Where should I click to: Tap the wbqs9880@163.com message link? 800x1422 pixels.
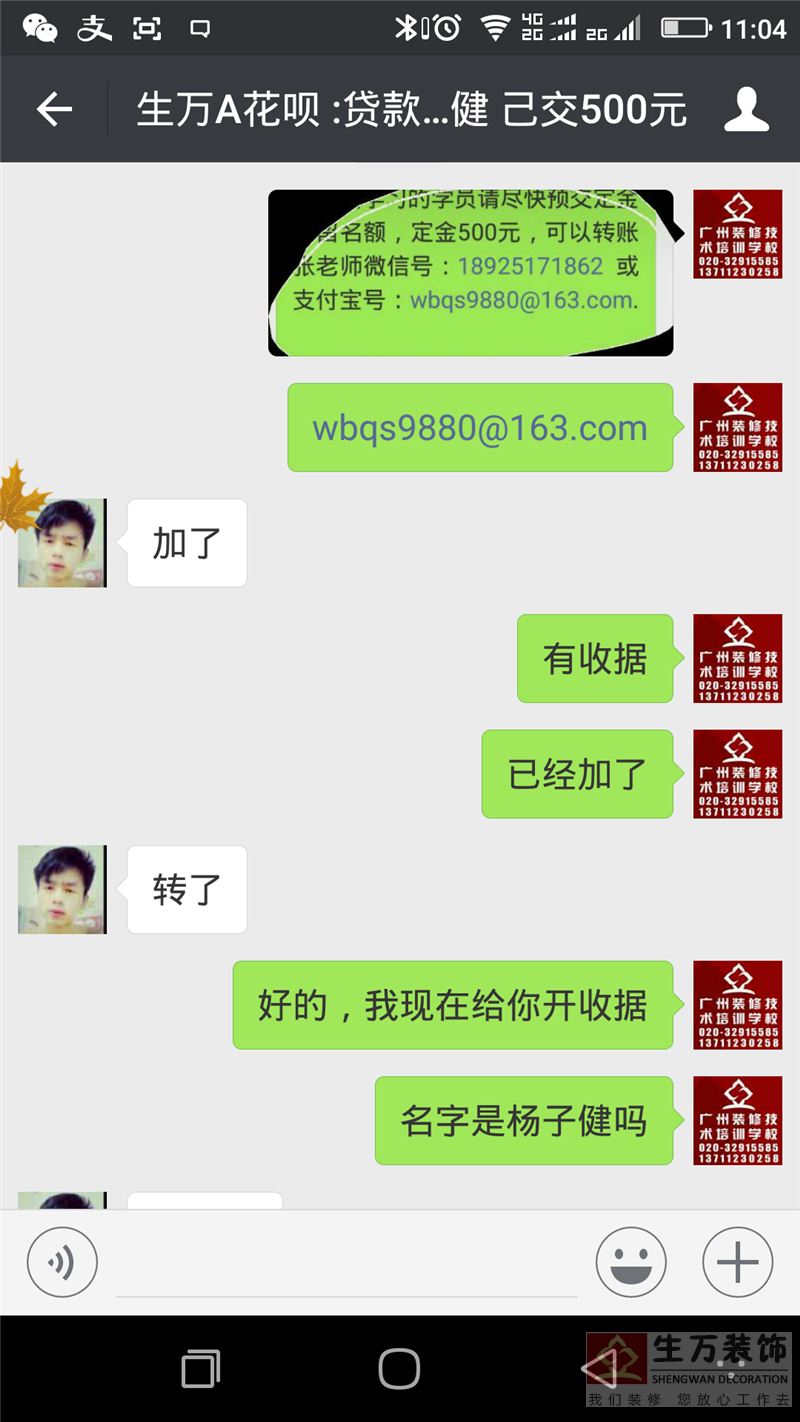pos(480,428)
